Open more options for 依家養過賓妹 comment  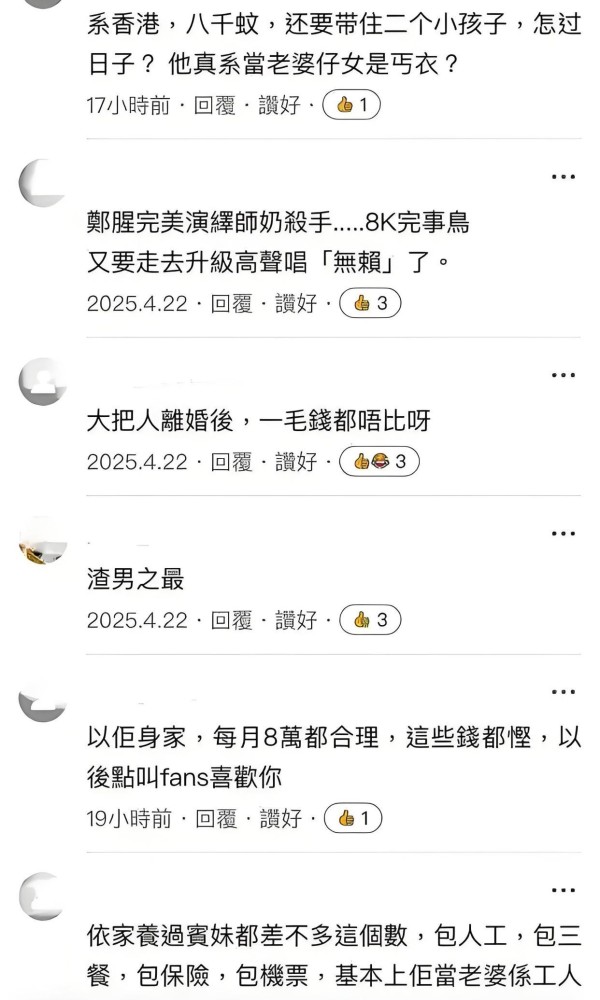click(x=563, y=890)
